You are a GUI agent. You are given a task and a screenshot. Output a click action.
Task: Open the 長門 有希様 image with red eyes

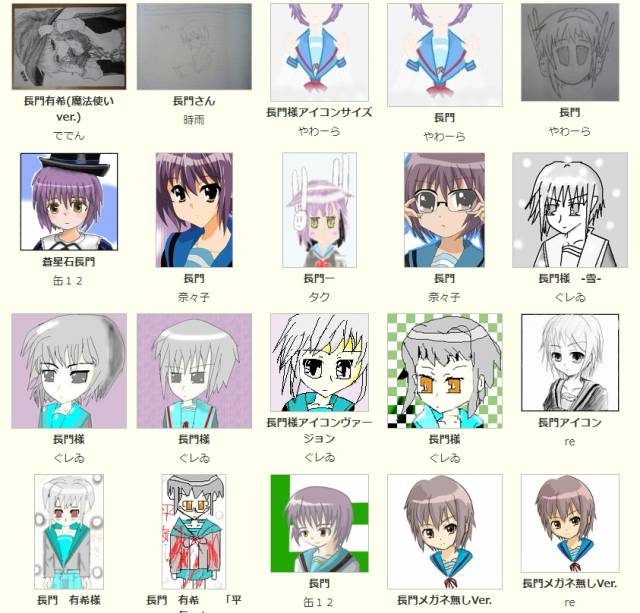(x=69, y=531)
